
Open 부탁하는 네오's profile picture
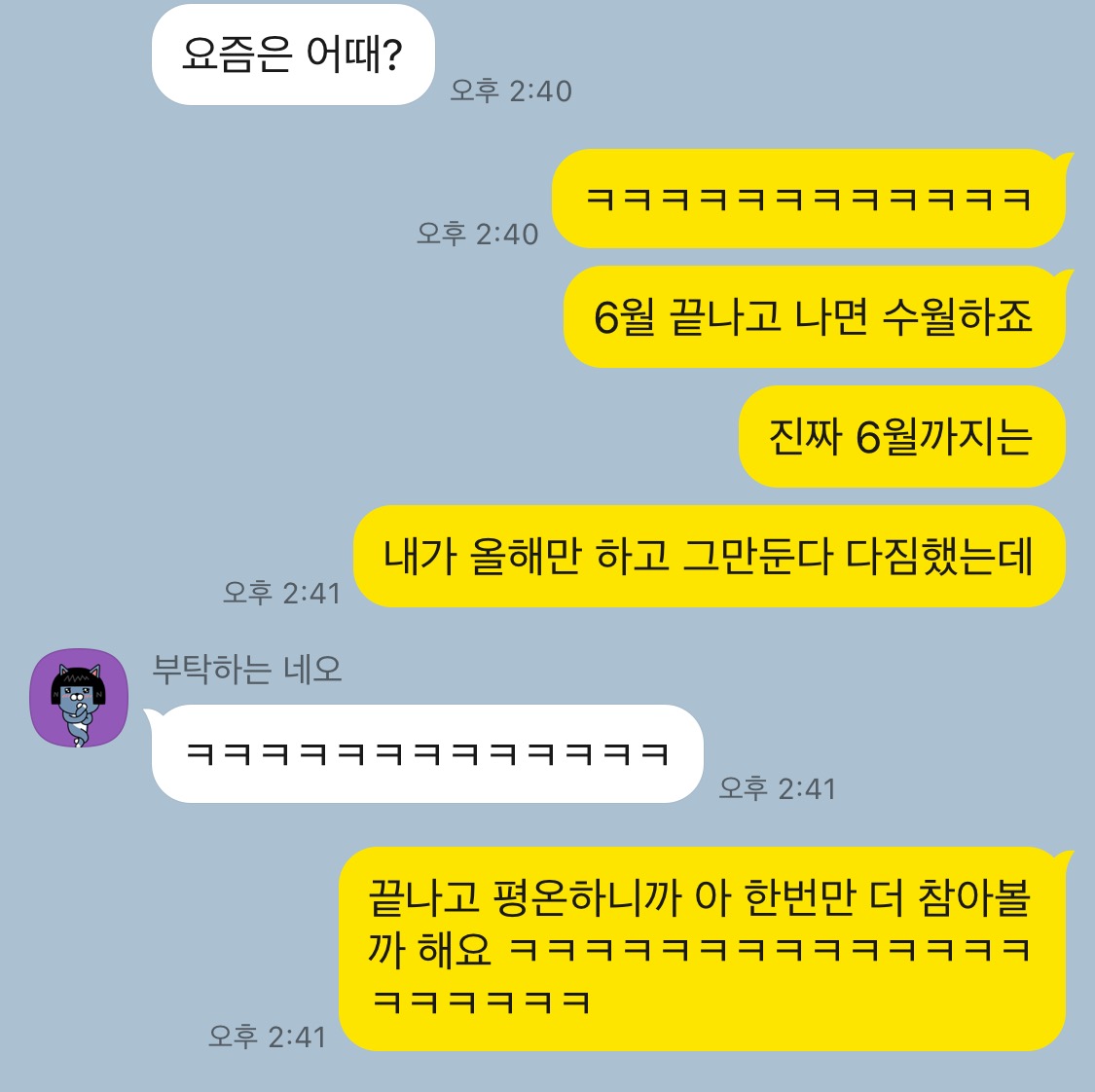(x=79, y=698)
